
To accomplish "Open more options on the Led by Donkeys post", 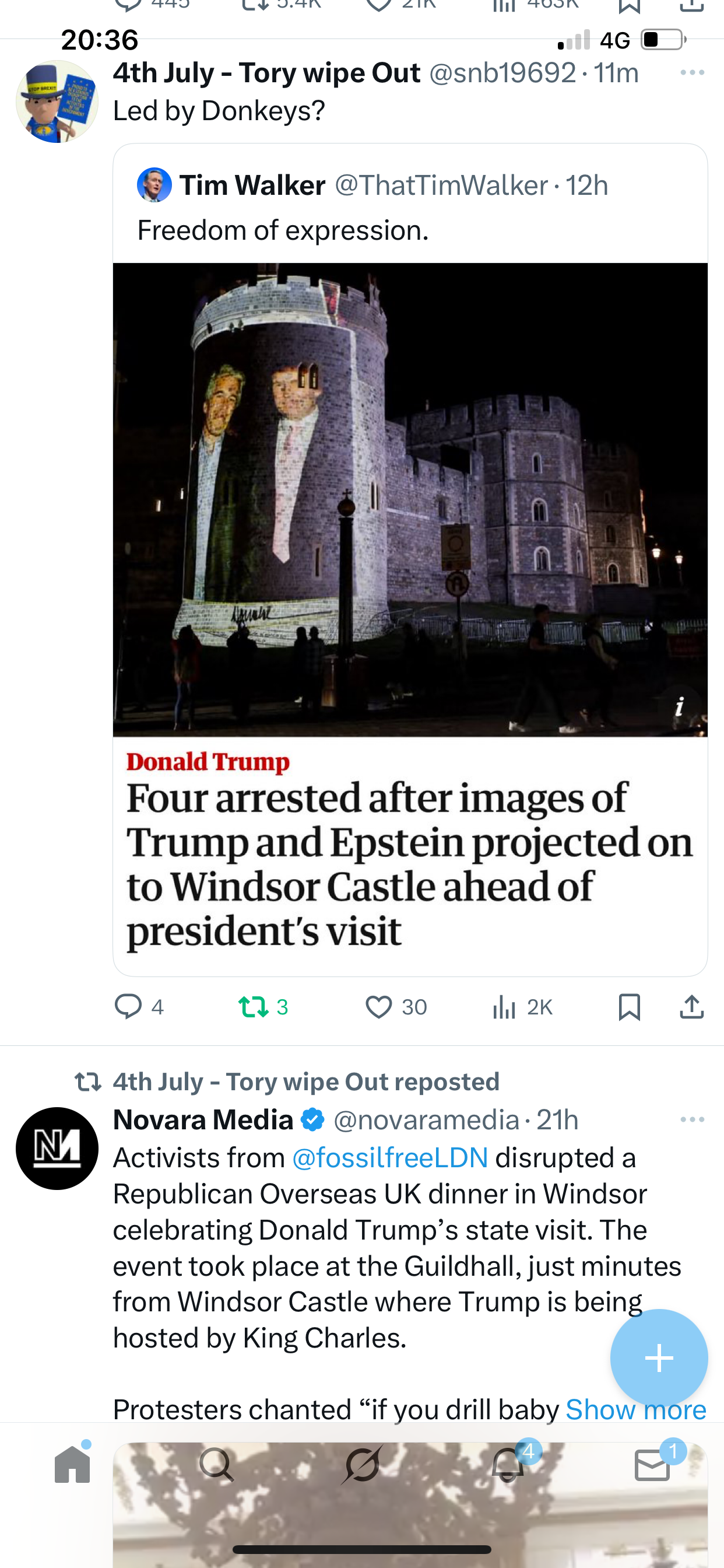I will [692, 72].
